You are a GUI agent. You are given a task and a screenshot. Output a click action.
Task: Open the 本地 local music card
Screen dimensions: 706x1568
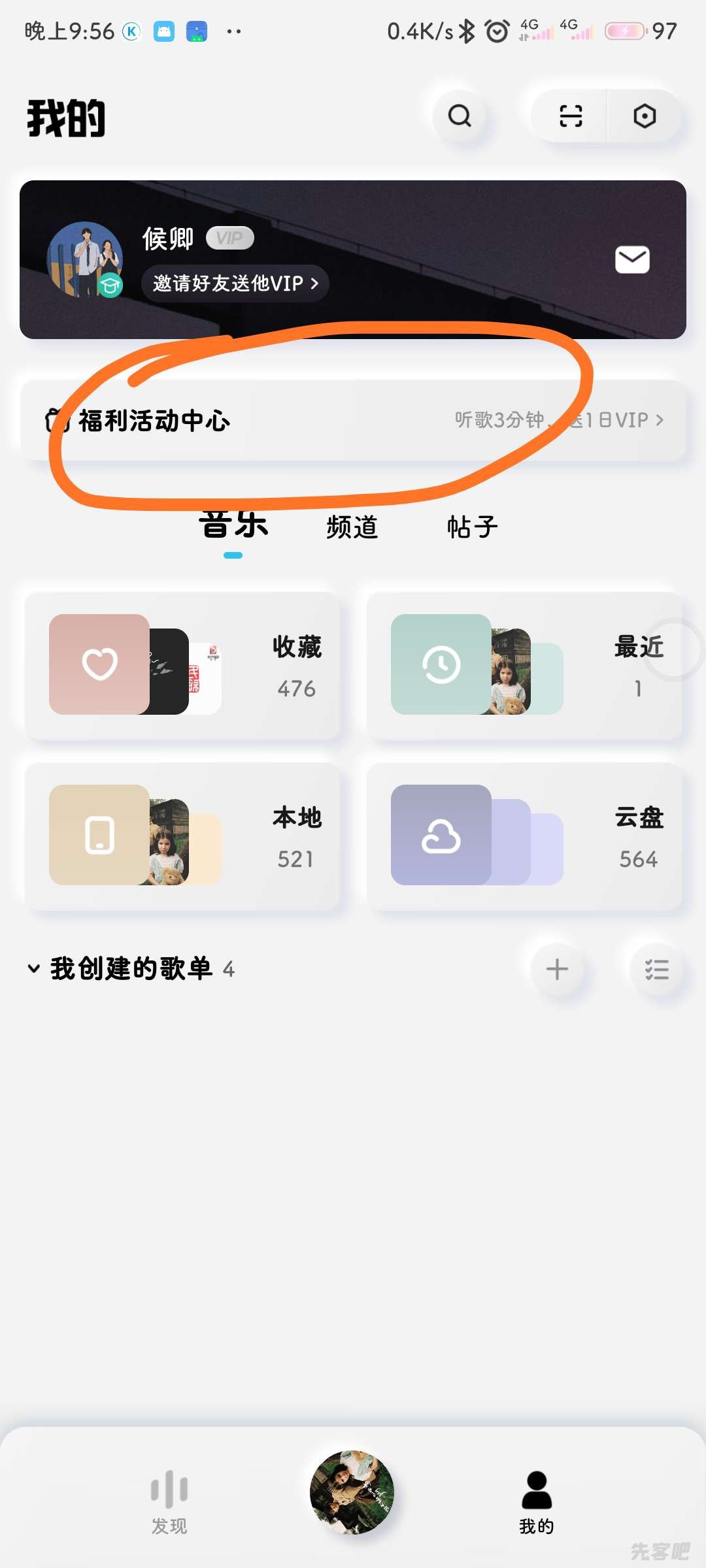pos(182,836)
